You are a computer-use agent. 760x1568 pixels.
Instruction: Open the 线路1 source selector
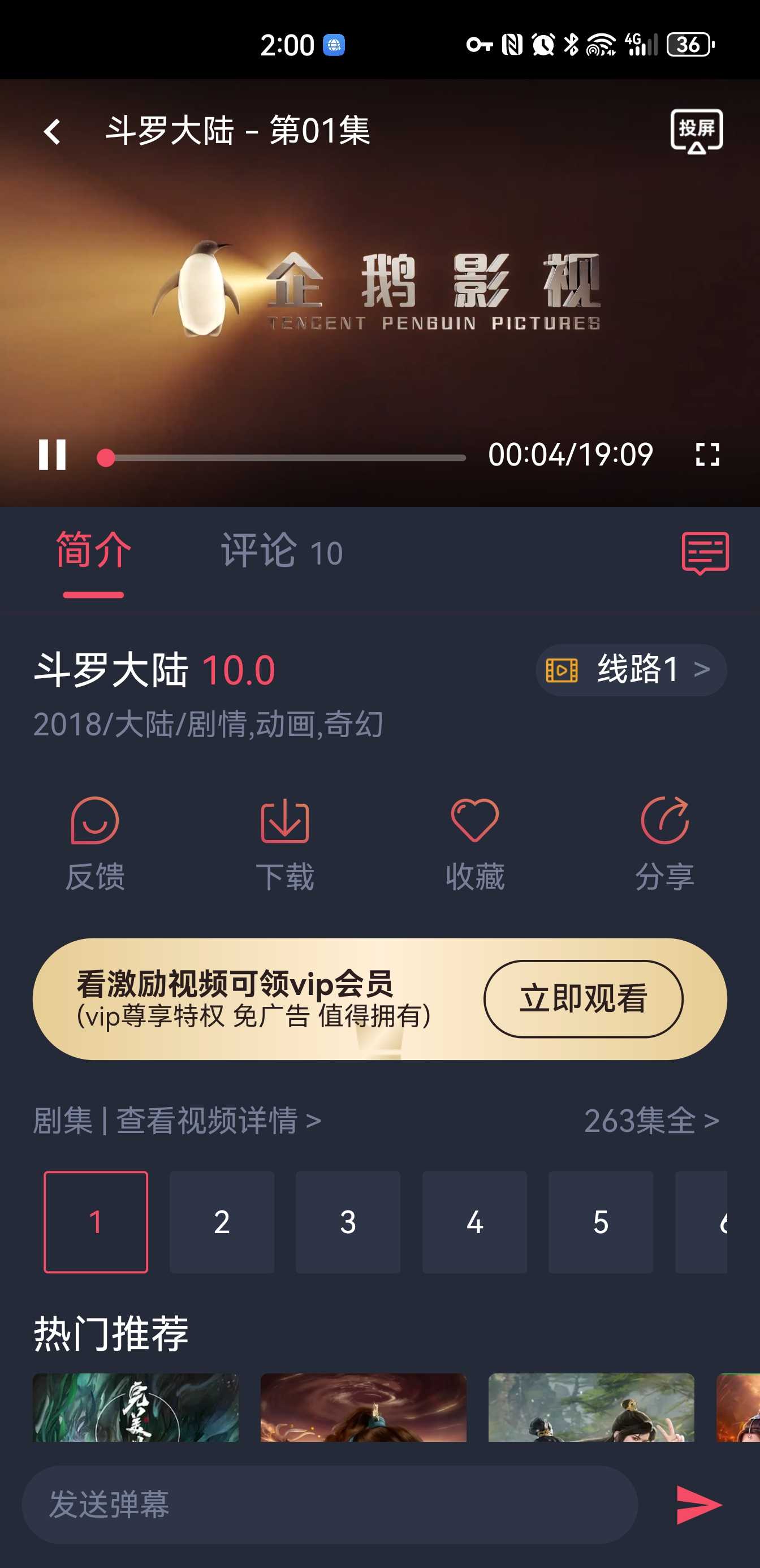coord(631,670)
